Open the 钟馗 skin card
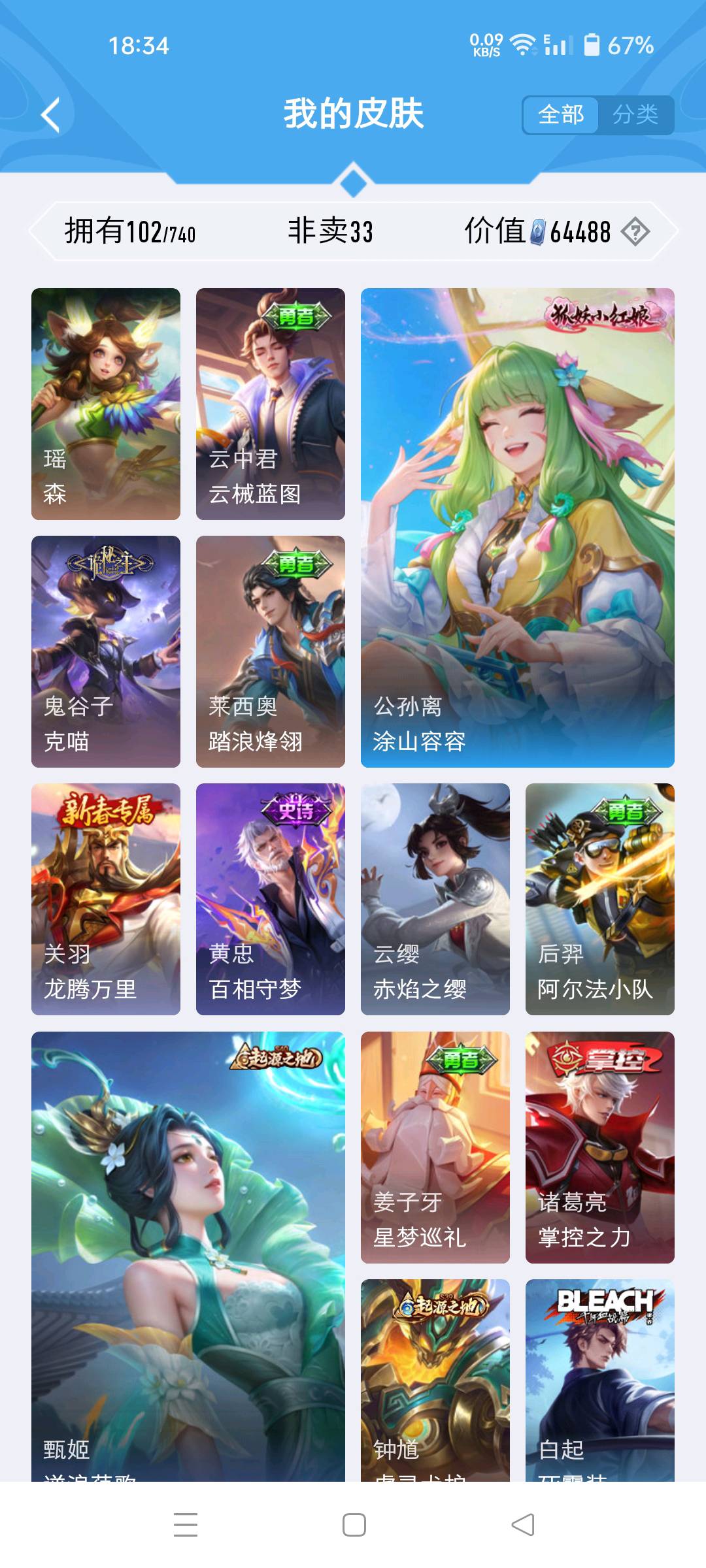Image resolution: width=706 pixels, height=1568 pixels. click(435, 1379)
